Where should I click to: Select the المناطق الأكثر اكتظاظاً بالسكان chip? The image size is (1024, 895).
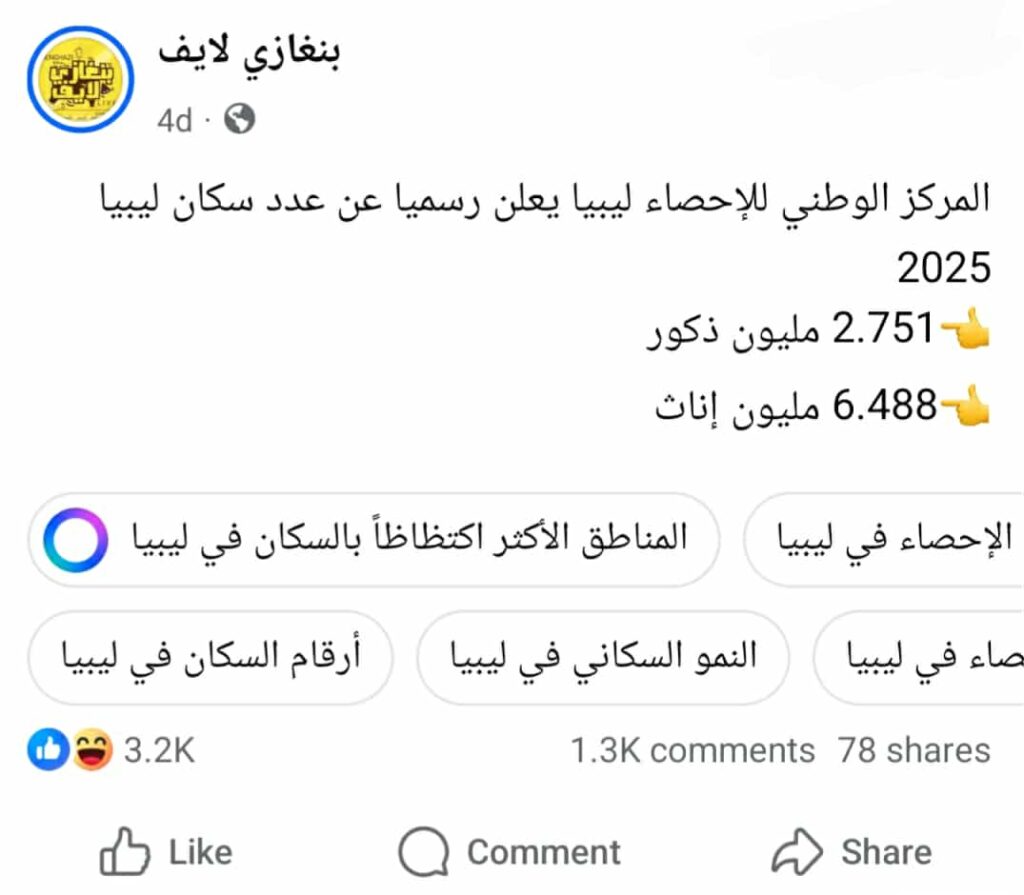pyautogui.click(x=371, y=539)
